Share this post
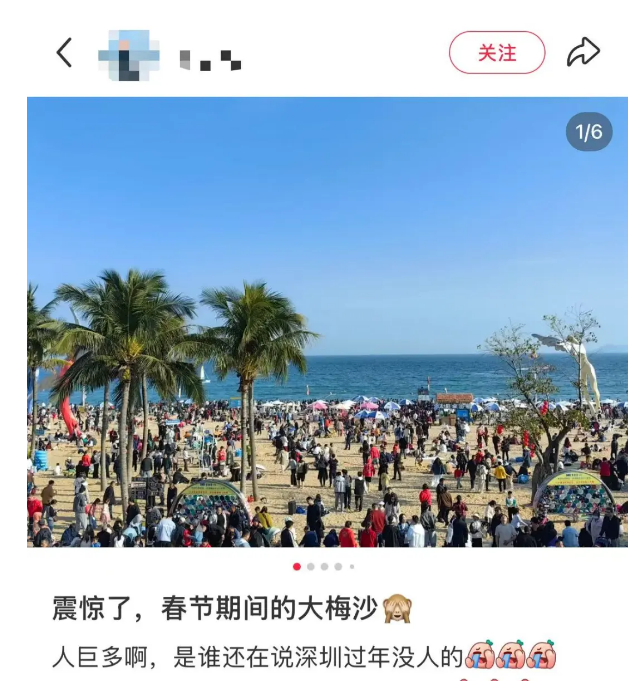The width and height of the screenshot is (635, 681). tap(583, 53)
